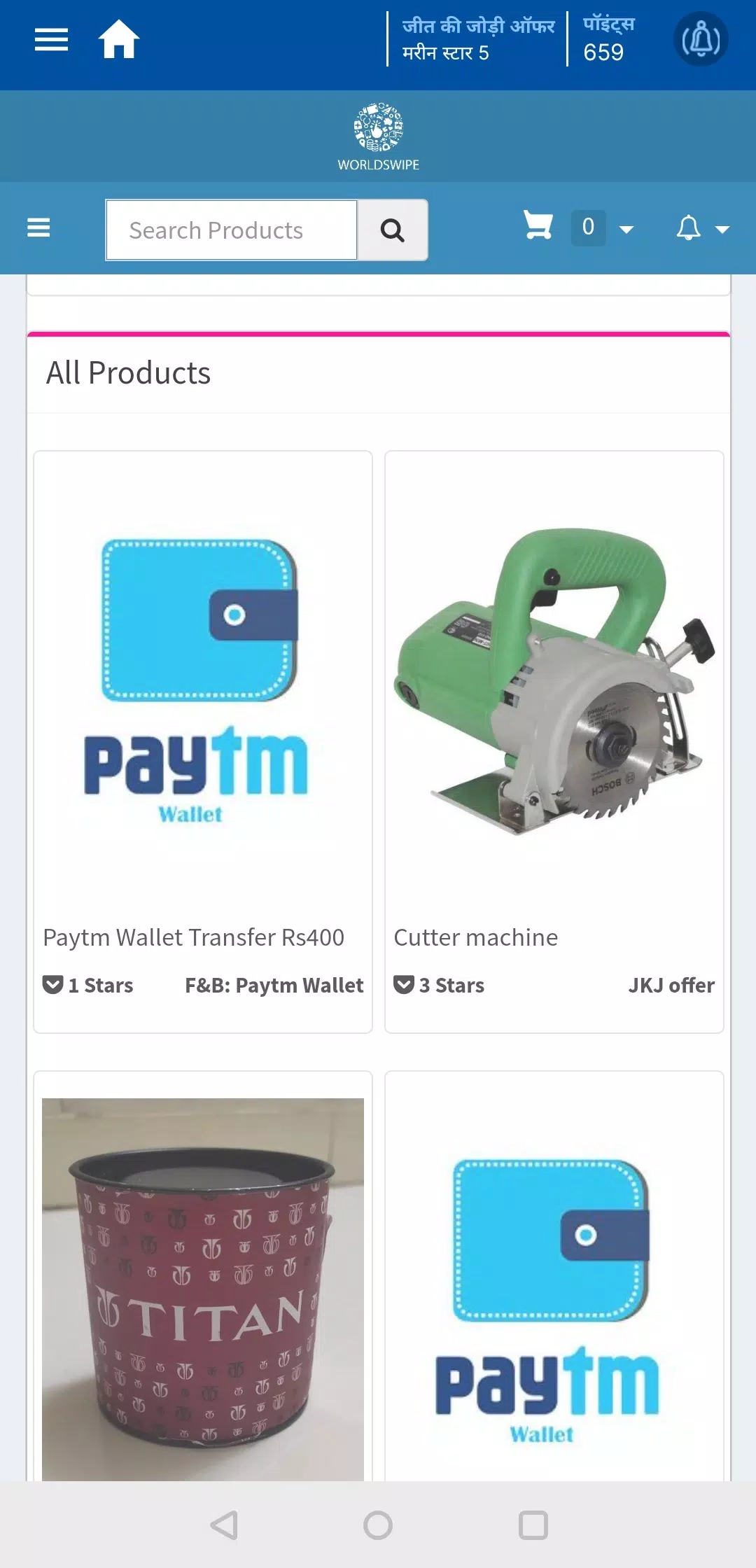Image resolution: width=756 pixels, height=1568 pixels.
Task: Open the shopping cart dropdown
Action: tap(578, 227)
